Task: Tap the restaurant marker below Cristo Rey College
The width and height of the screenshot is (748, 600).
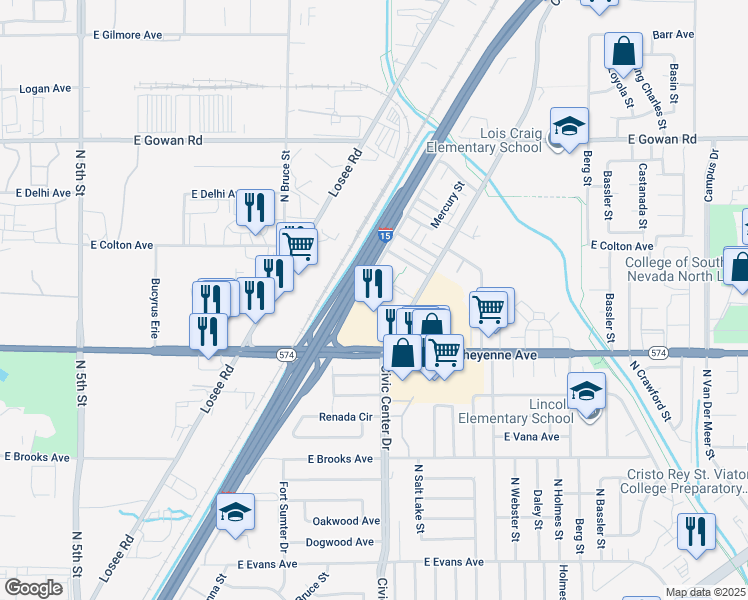Action: point(696,531)
